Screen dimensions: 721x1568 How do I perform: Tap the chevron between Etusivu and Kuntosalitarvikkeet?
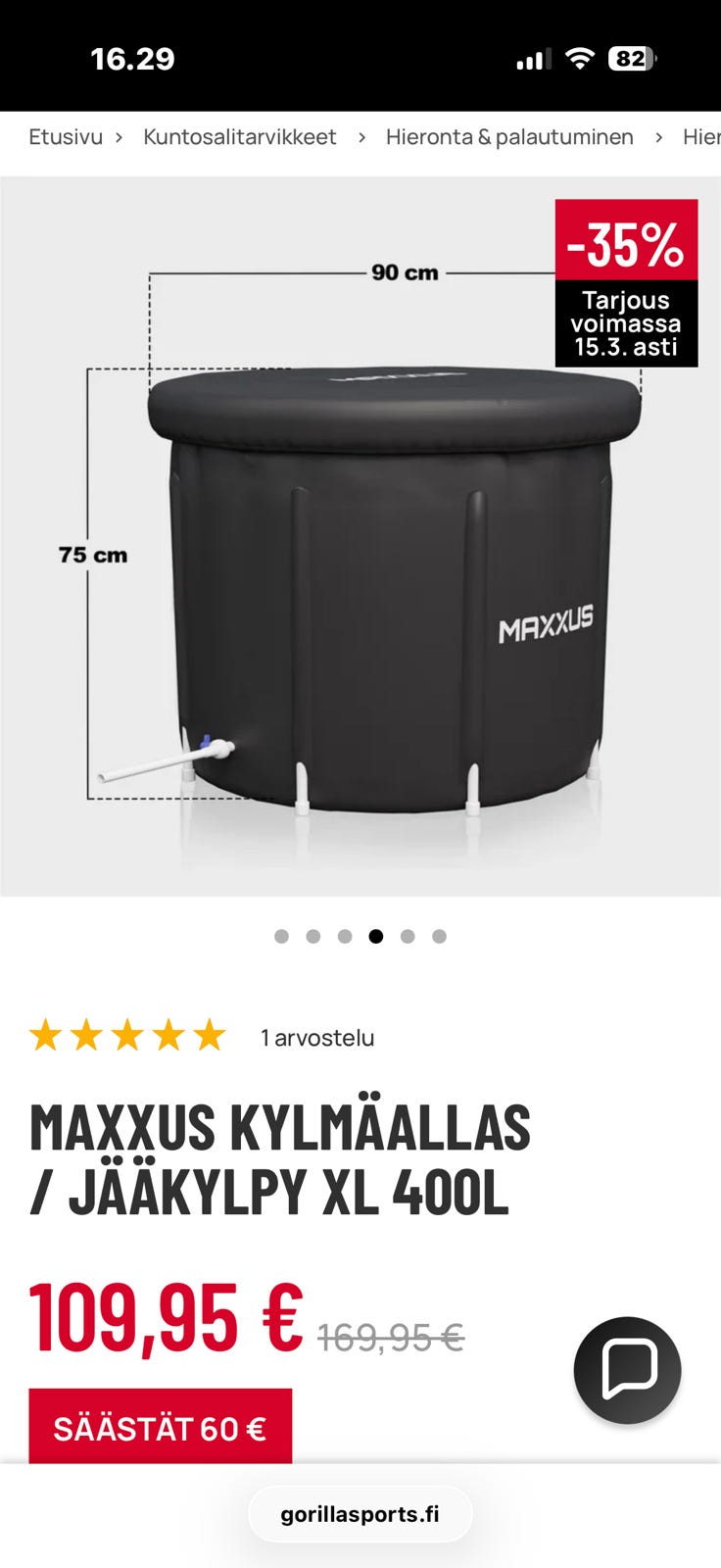(121, 137)
